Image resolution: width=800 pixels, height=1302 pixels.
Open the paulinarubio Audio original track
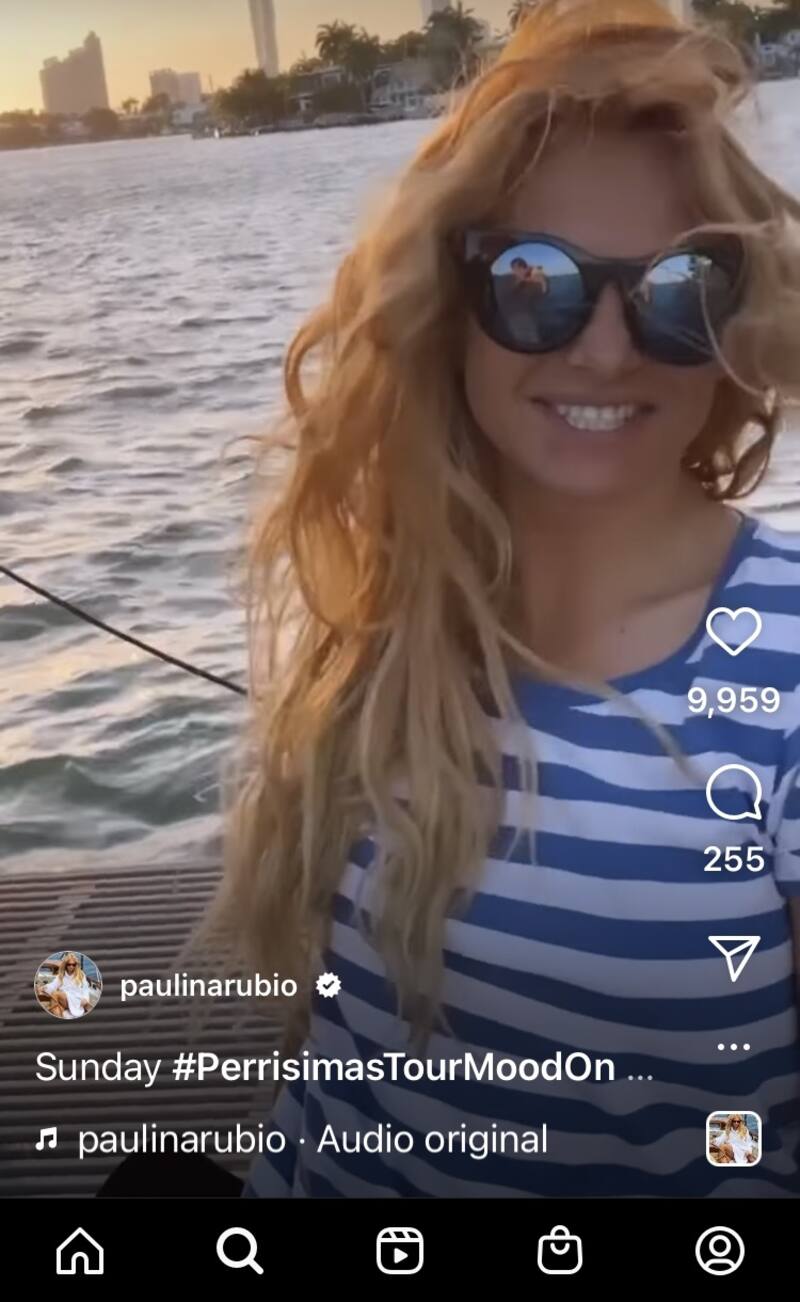[312, 1139]
